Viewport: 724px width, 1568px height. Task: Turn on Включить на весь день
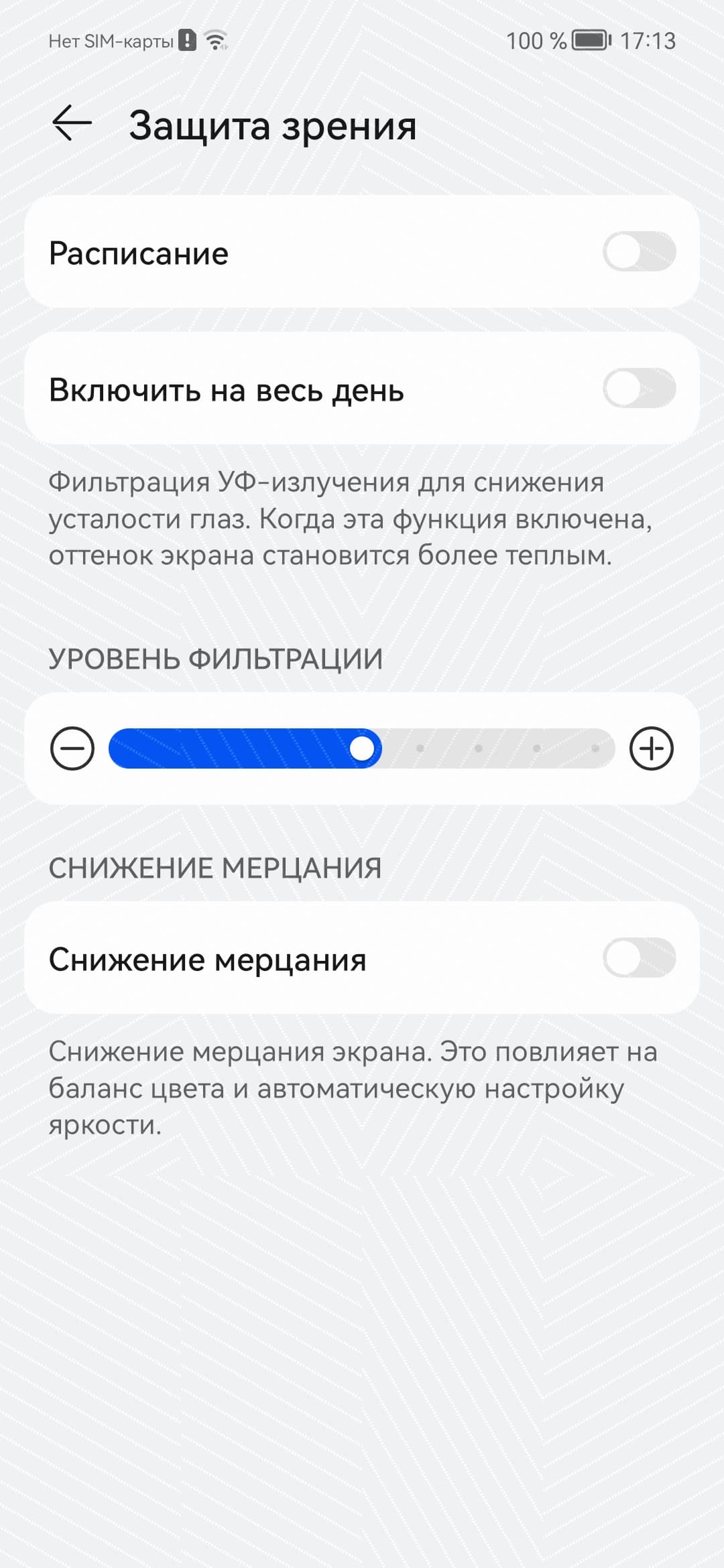[x=638, y=389]
